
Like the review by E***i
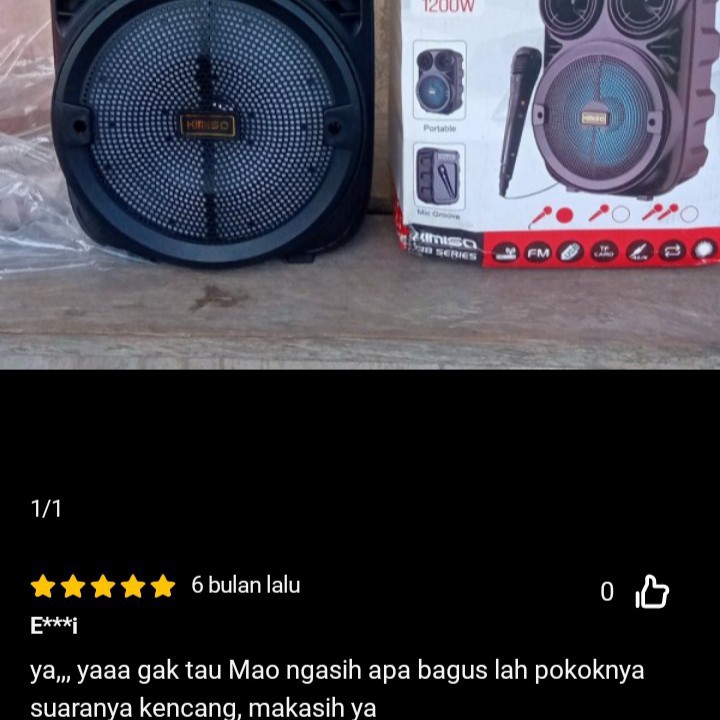coord(652,591)
